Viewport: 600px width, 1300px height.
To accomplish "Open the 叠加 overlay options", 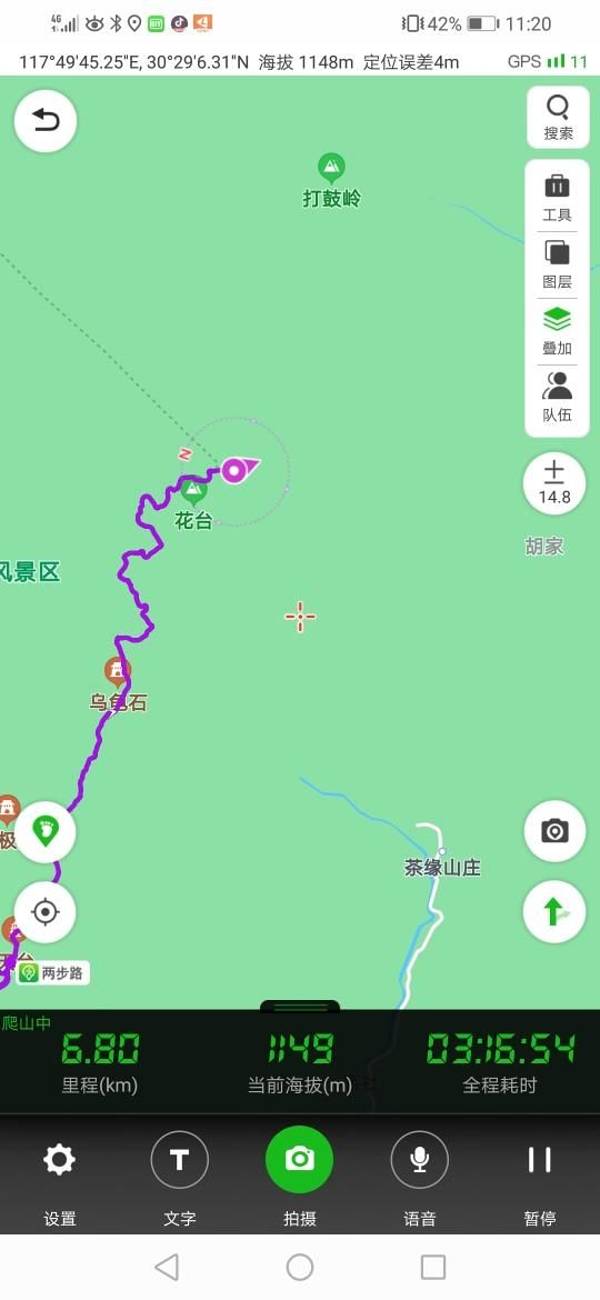I will [x=557, y=331].
